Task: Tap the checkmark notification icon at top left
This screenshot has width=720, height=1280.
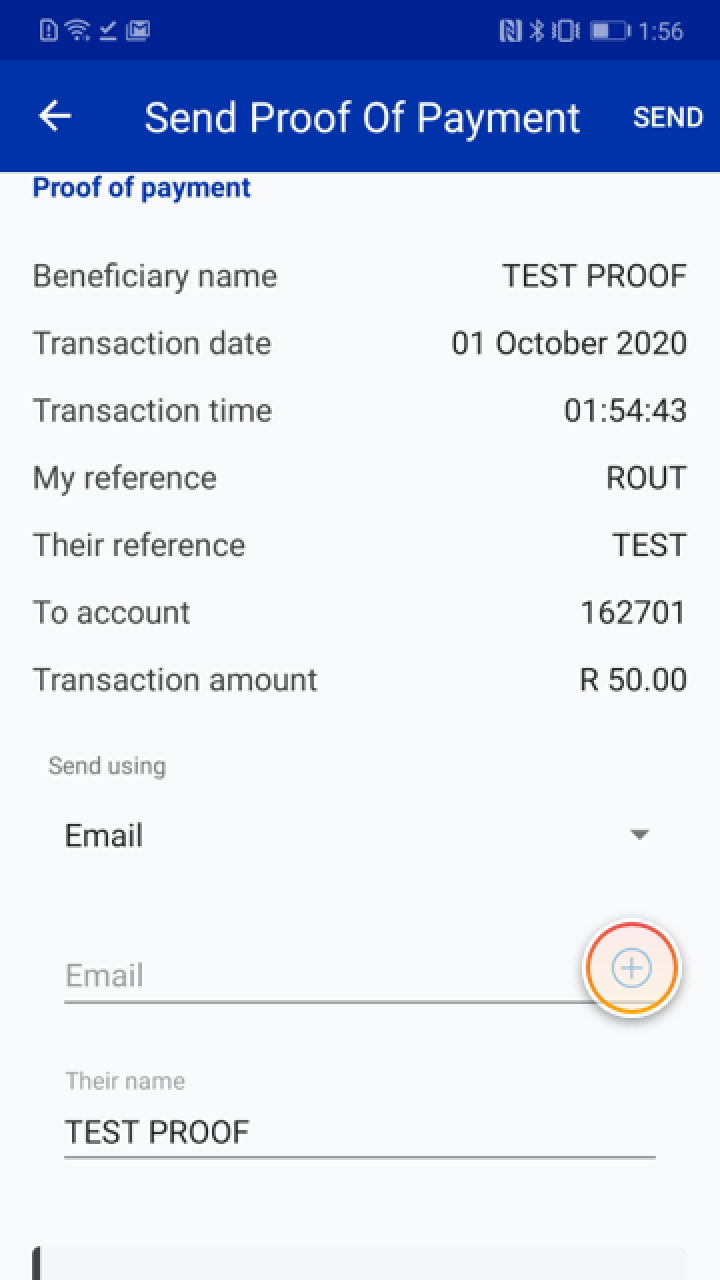Action: (x=106, y=30)
